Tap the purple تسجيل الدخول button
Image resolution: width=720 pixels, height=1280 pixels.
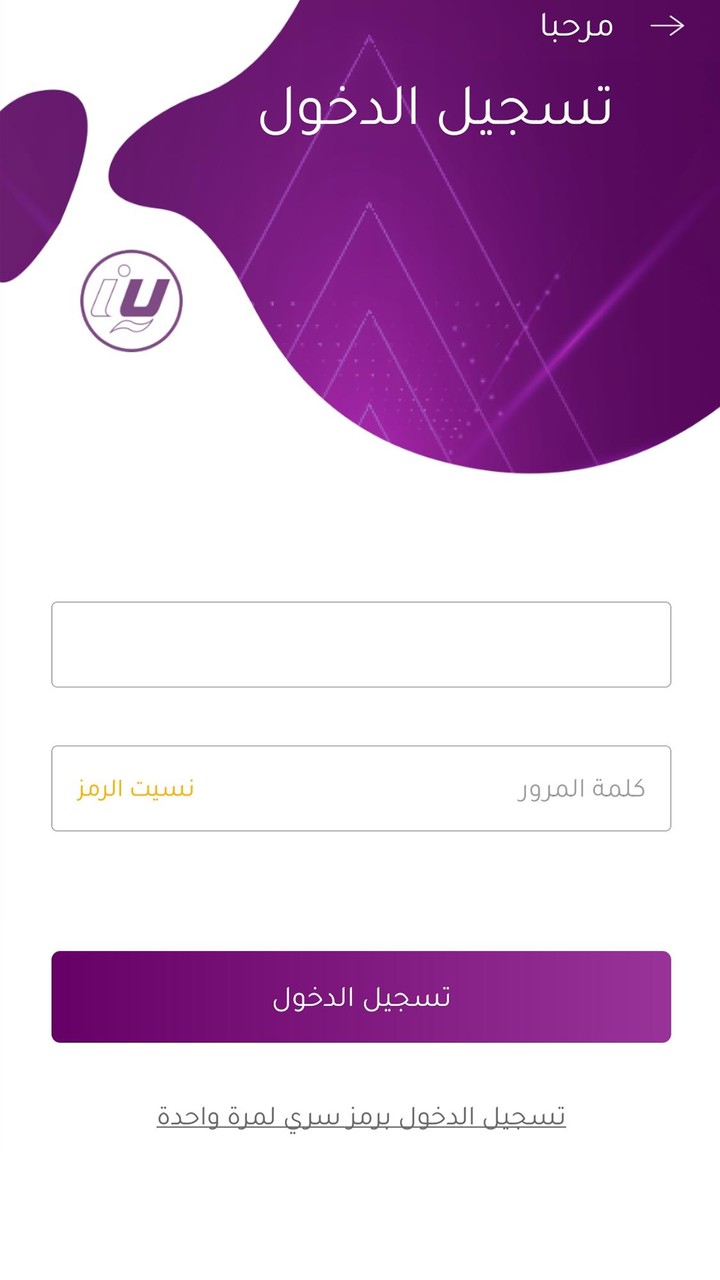pyautogui.click(x=361, y=996)
